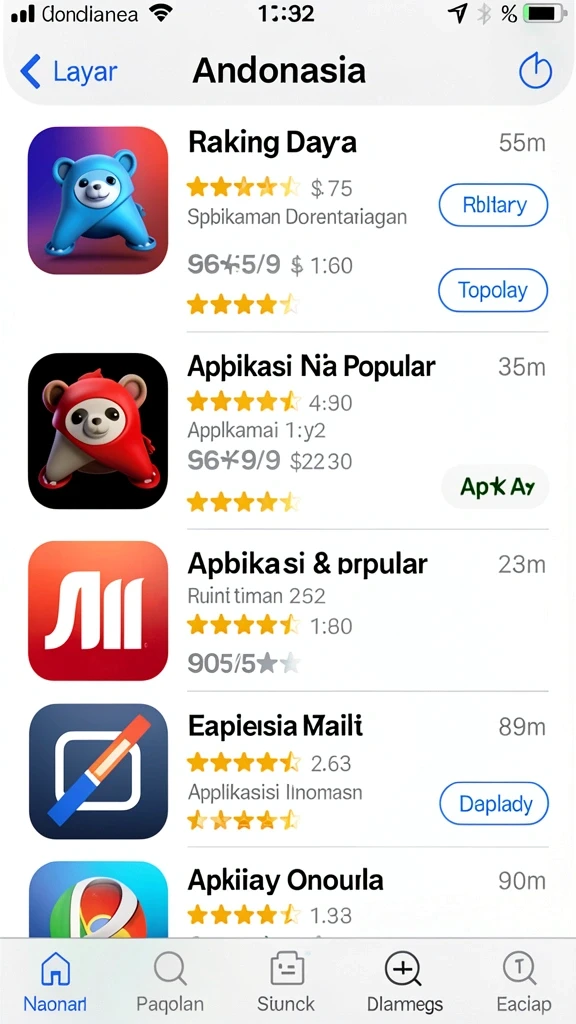Tap the Apk Ay button

pyautogui.click(x=496, y=487)
